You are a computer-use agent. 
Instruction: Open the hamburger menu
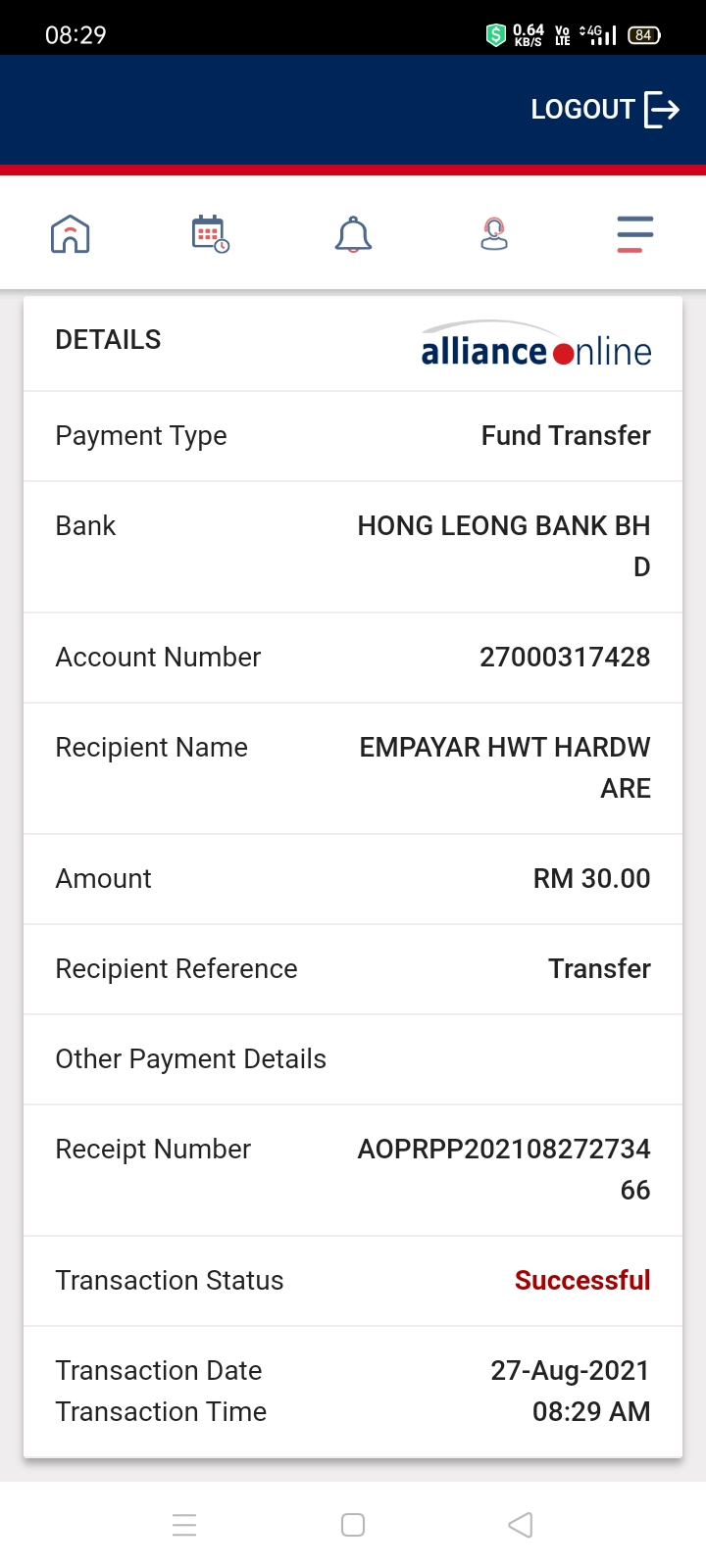pos(635,234)
